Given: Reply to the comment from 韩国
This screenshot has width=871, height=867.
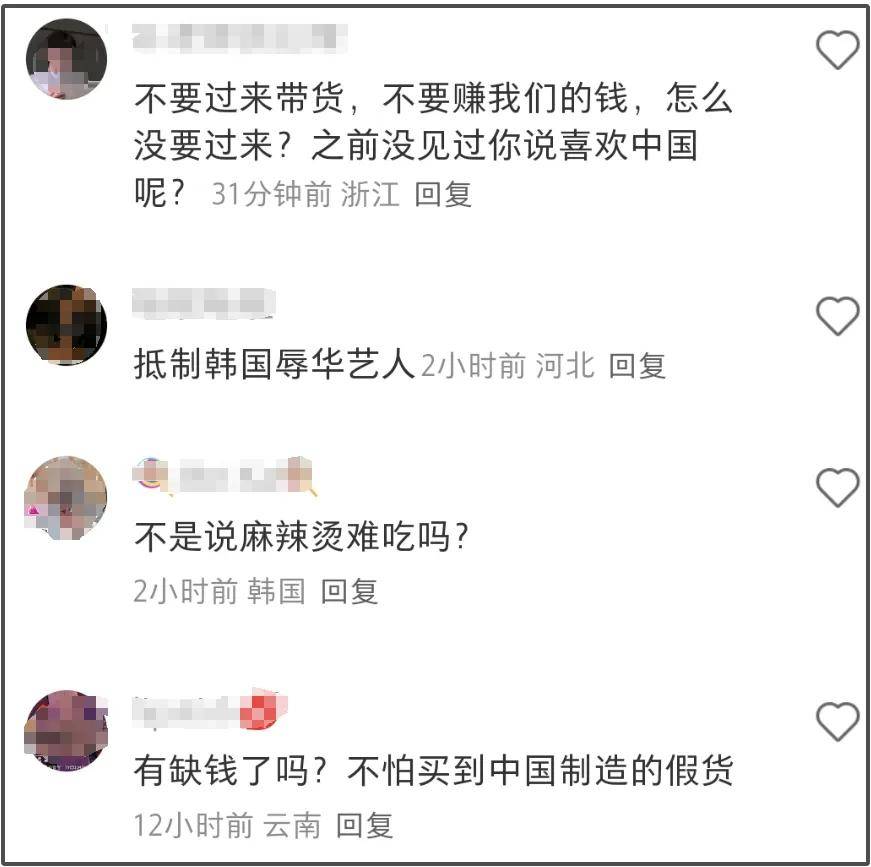Looking at the screenshot, I should click(x=349, y=591).
